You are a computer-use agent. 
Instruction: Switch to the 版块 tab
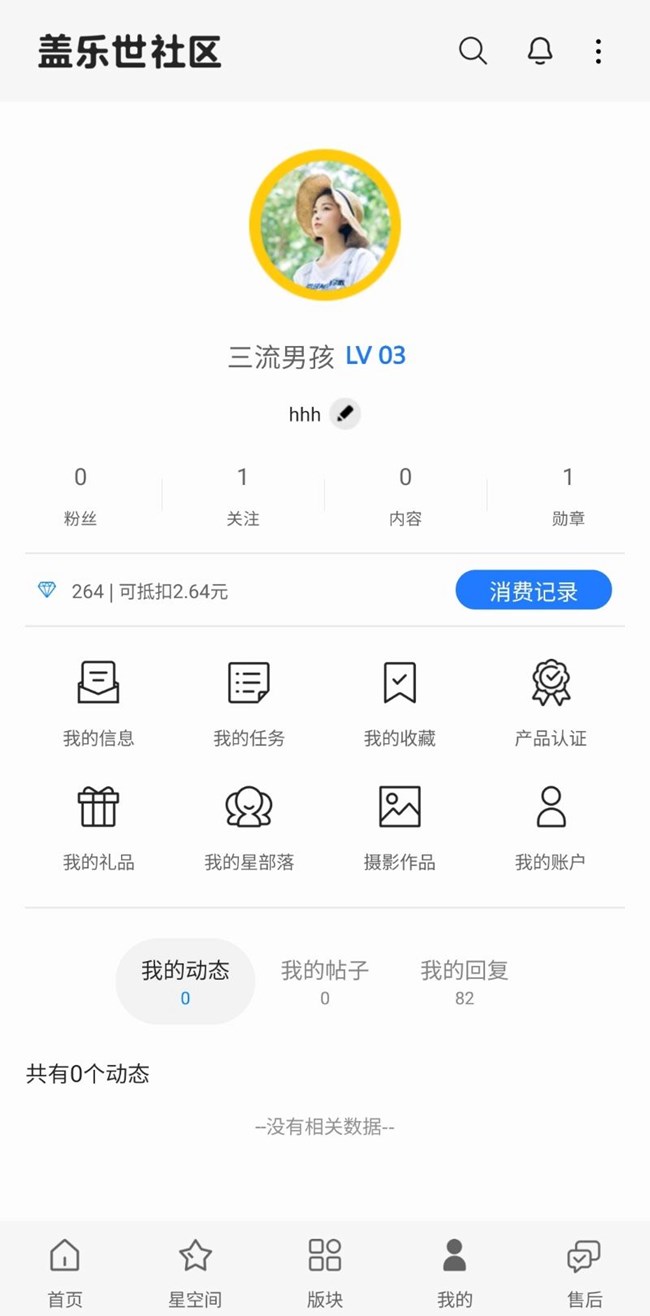click(x=325, y=1272)
